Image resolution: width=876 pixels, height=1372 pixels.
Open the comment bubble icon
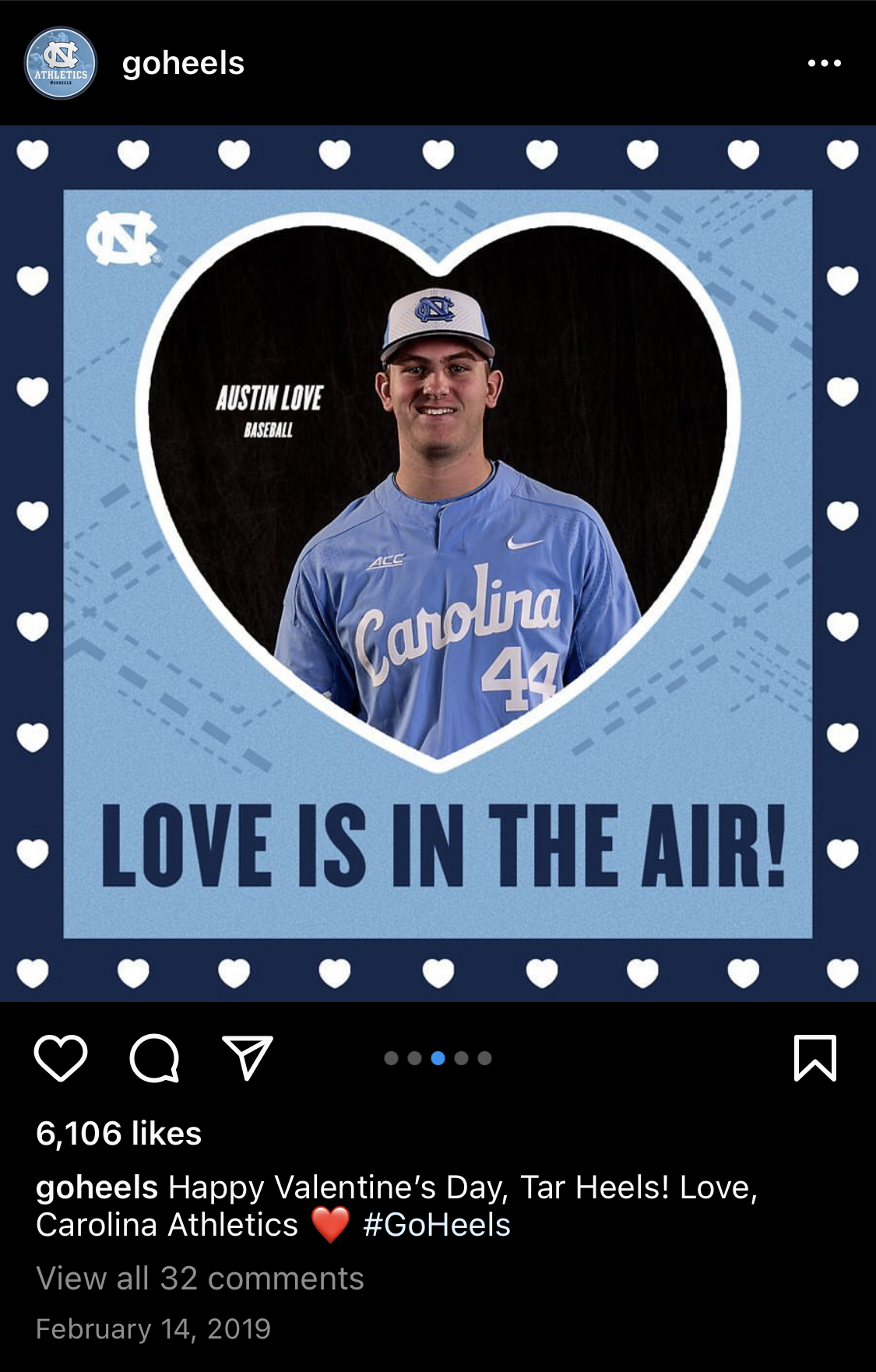tap(154, 1058)
